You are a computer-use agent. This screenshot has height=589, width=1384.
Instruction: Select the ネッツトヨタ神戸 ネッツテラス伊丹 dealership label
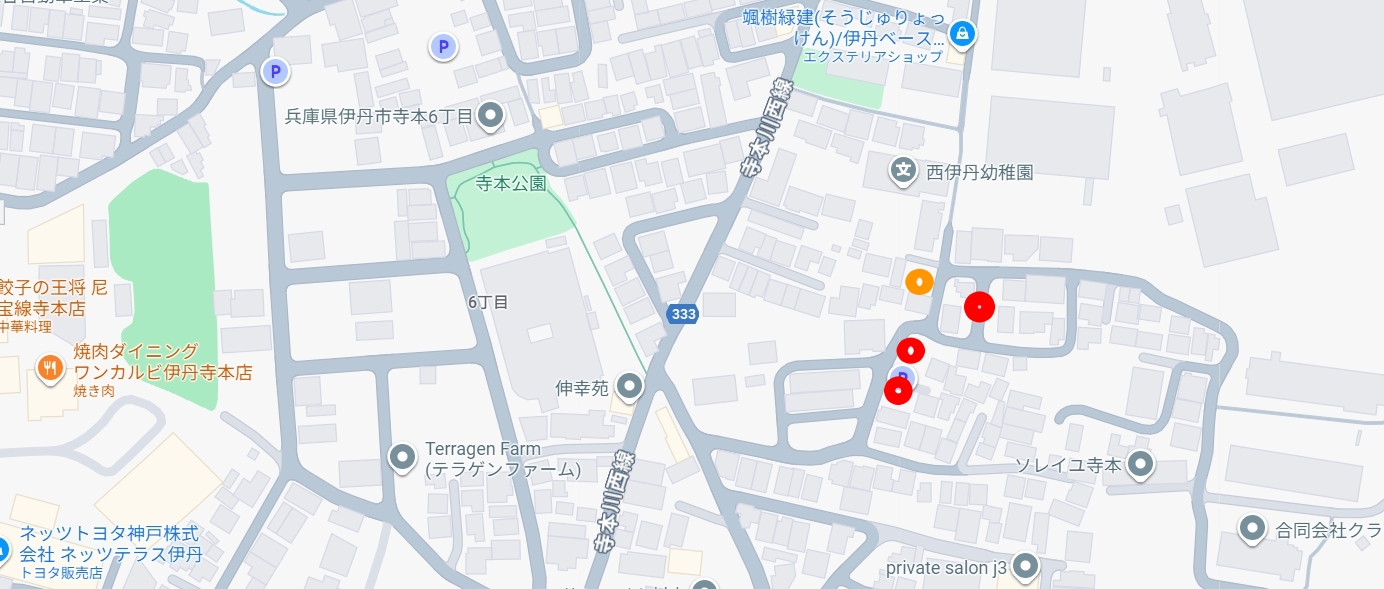(x=110, y=545)
